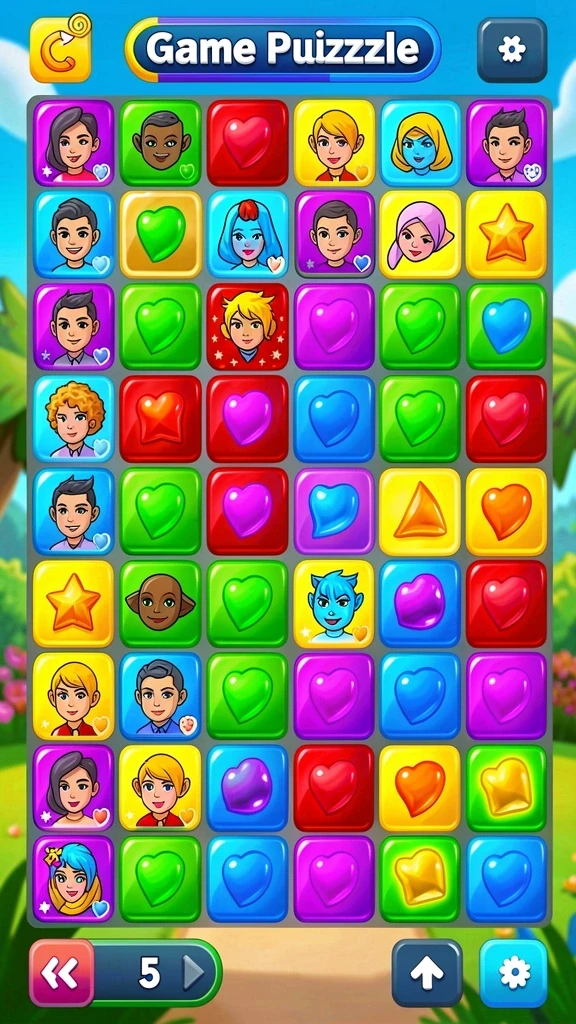This screenshot has height=1024, width=576.
Task: Tap the blue-faced woman with yellow hair
Action: click(419, 142)
